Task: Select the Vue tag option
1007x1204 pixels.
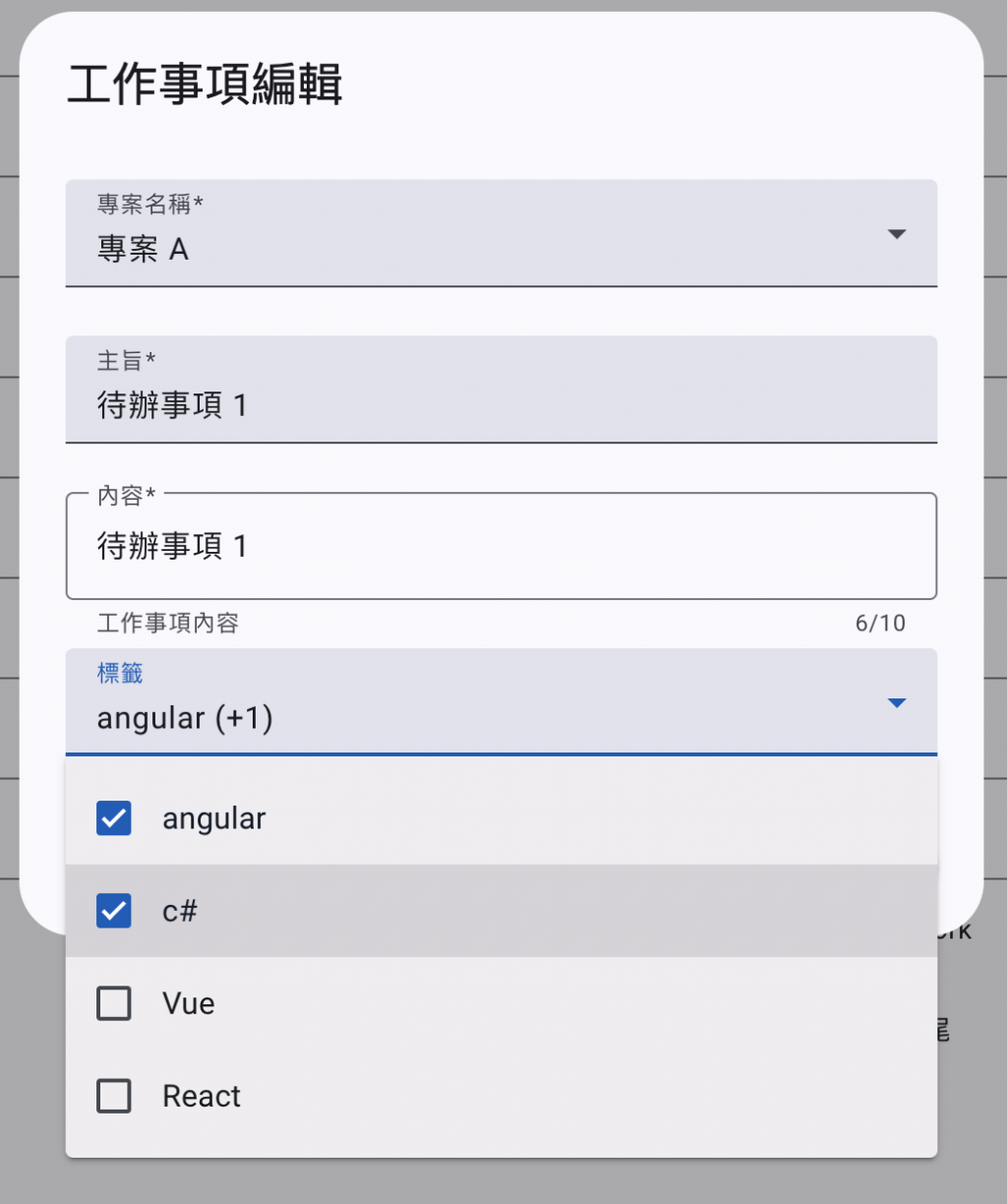Action: point(114,1003)
